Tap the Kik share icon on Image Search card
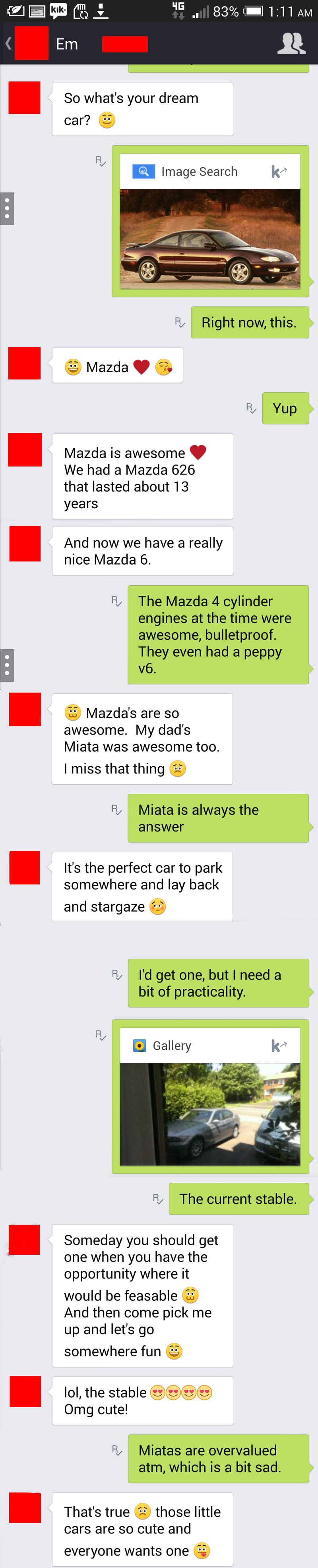The height and width of the screenshot is (1568, 318). pos(278,172)
